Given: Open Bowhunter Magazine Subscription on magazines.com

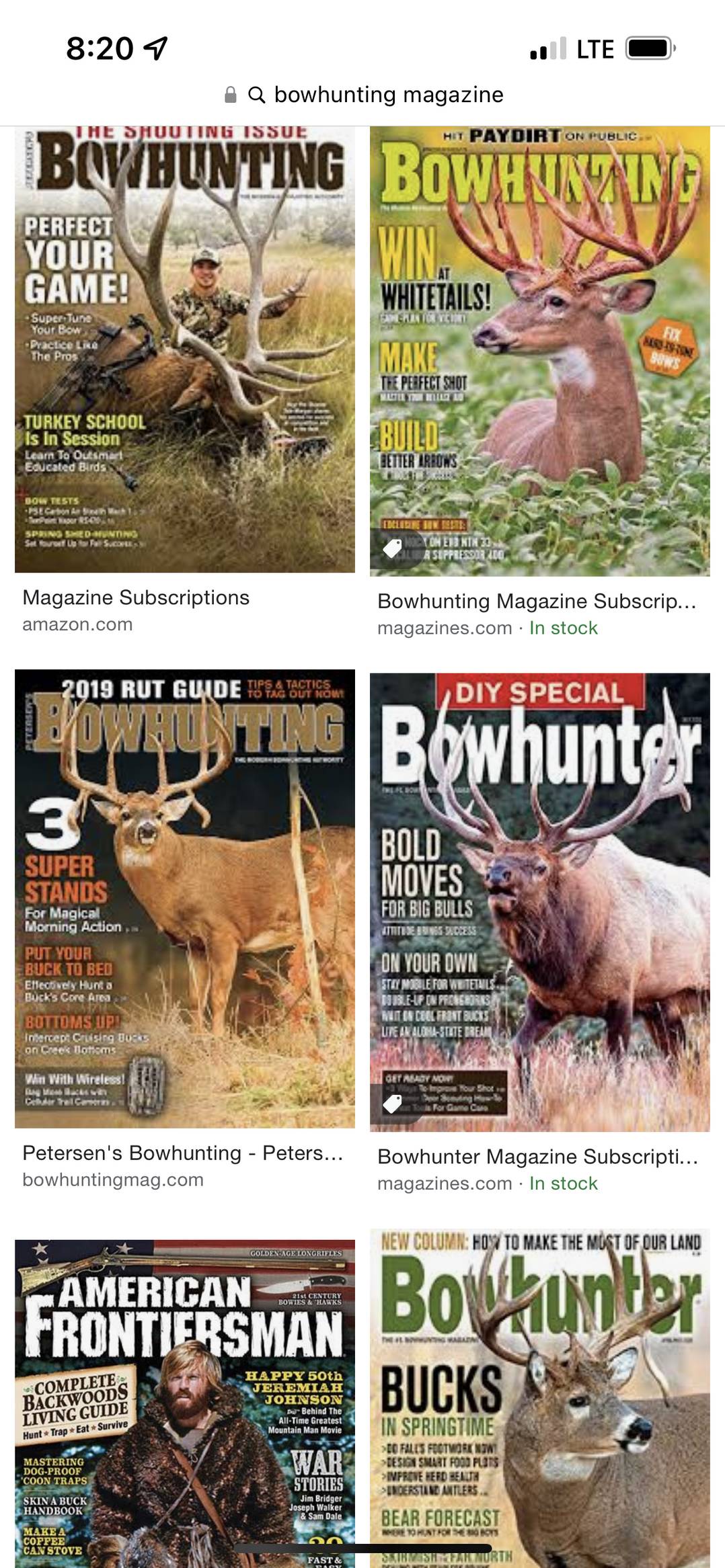Looking at the screenshot, I should coord(538,1157).
